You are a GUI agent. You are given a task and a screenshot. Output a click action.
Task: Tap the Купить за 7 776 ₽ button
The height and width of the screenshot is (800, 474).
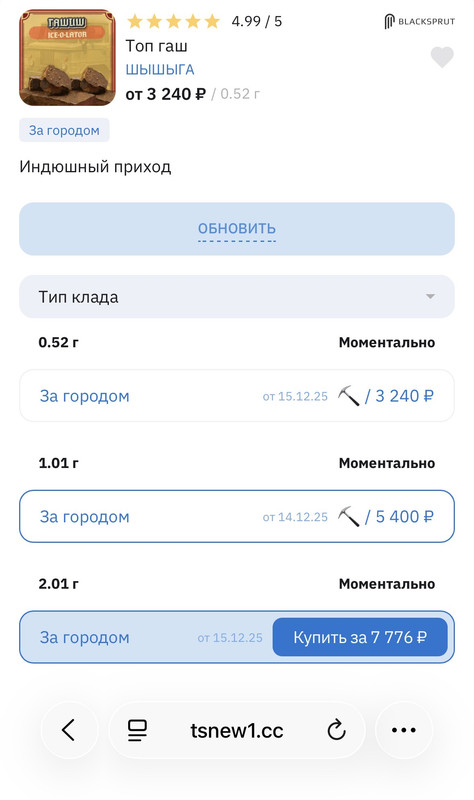pyautogui.click(x=360, y=637)
